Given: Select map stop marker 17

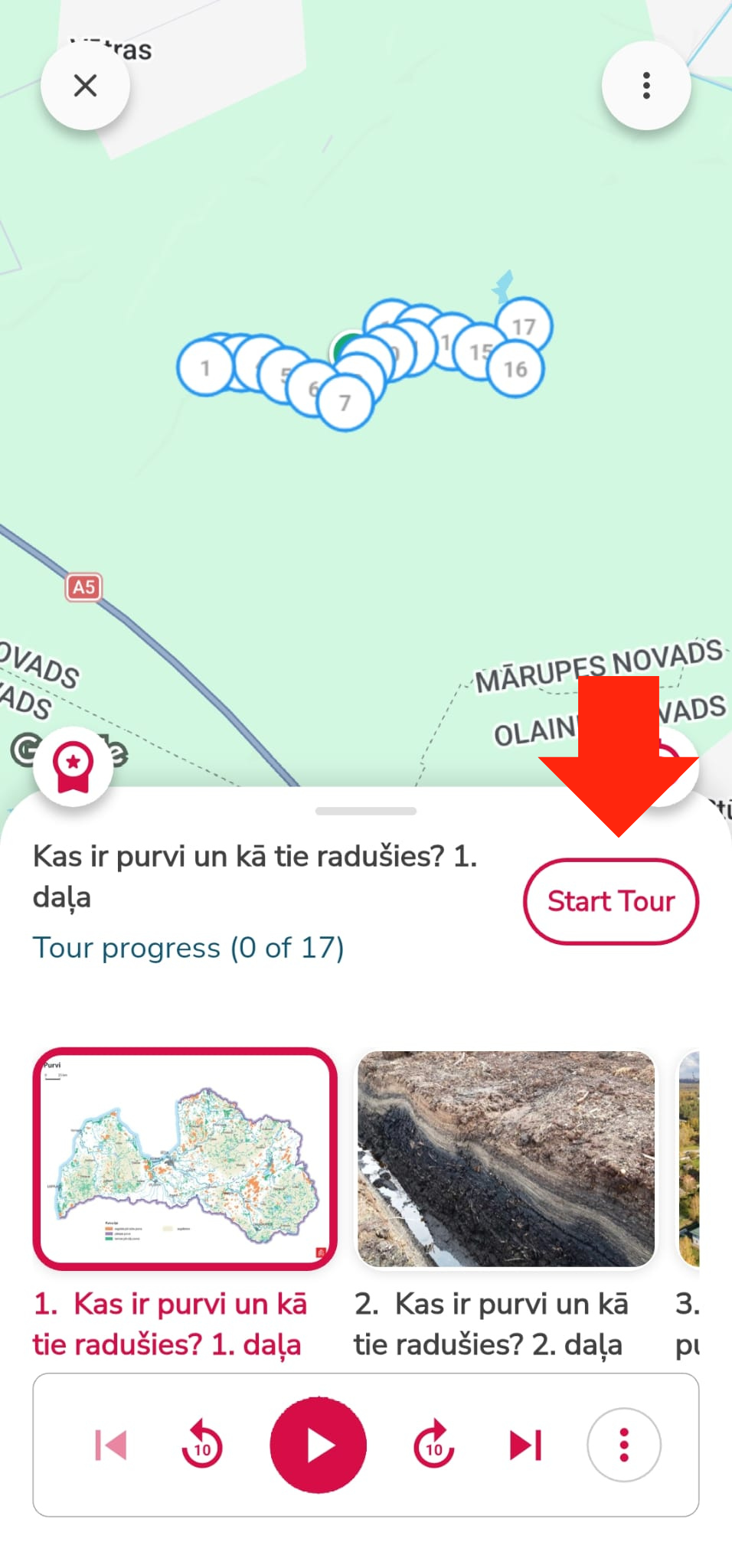Looking at the screenshot, I should coord(525,325).
